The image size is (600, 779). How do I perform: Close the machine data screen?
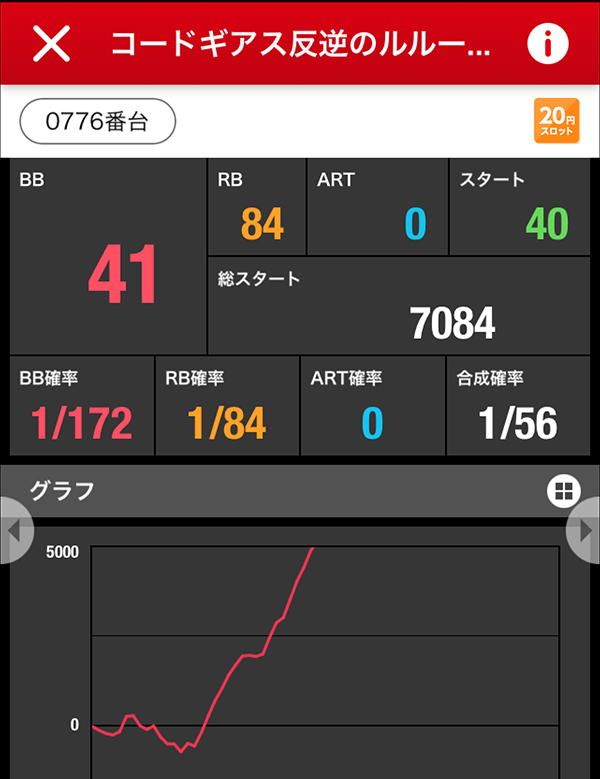(52, 43)
